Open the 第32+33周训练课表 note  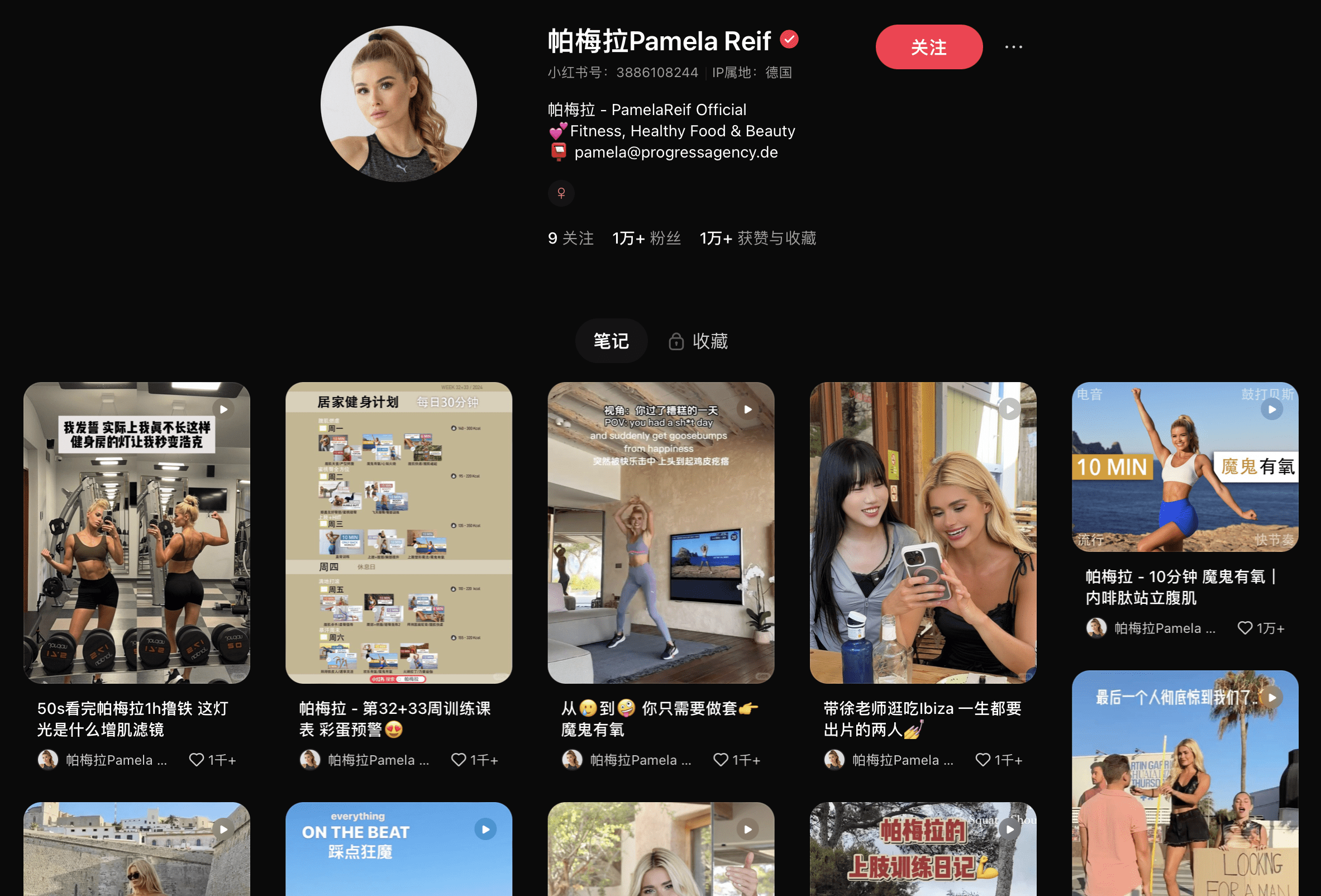click(398, 532)
